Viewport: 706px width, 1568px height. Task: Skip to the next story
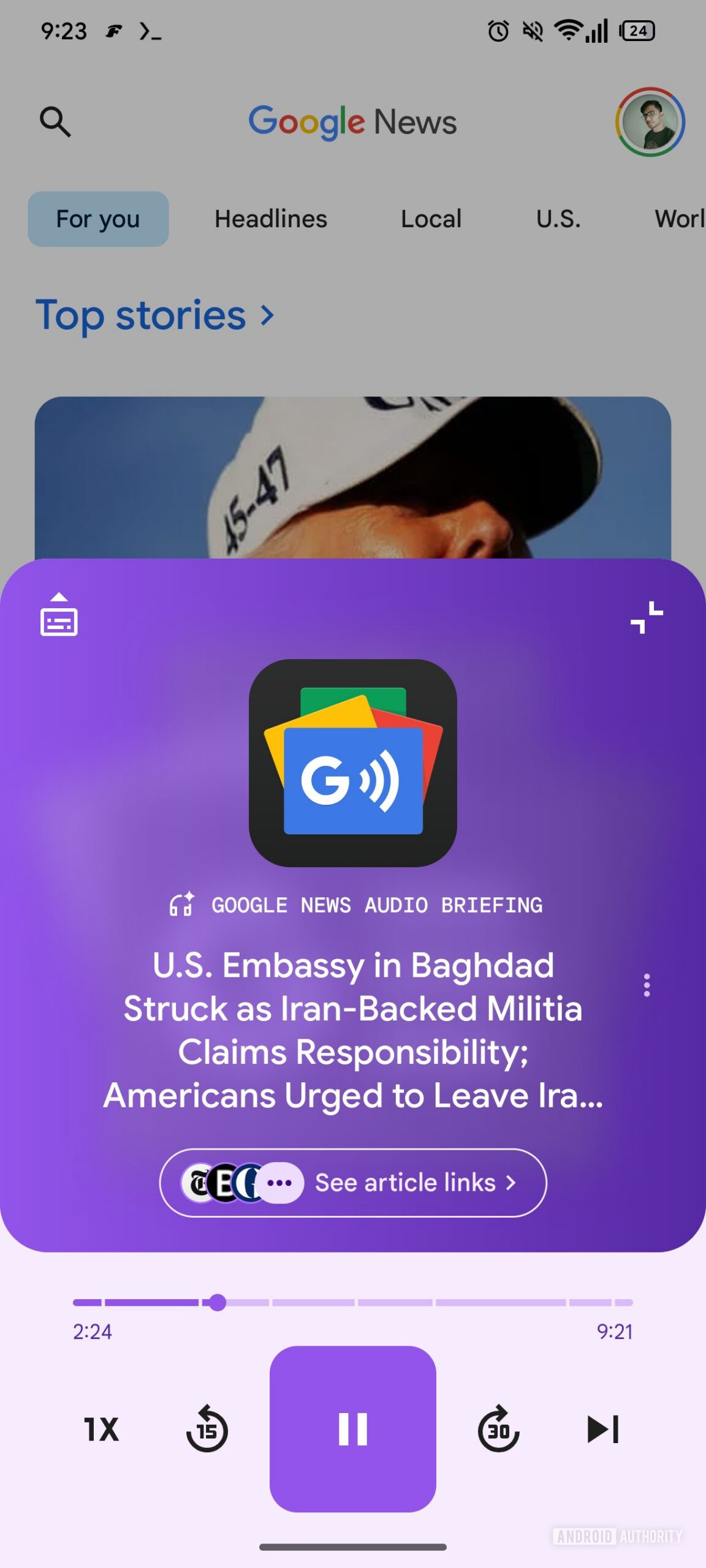(603, 1429)
